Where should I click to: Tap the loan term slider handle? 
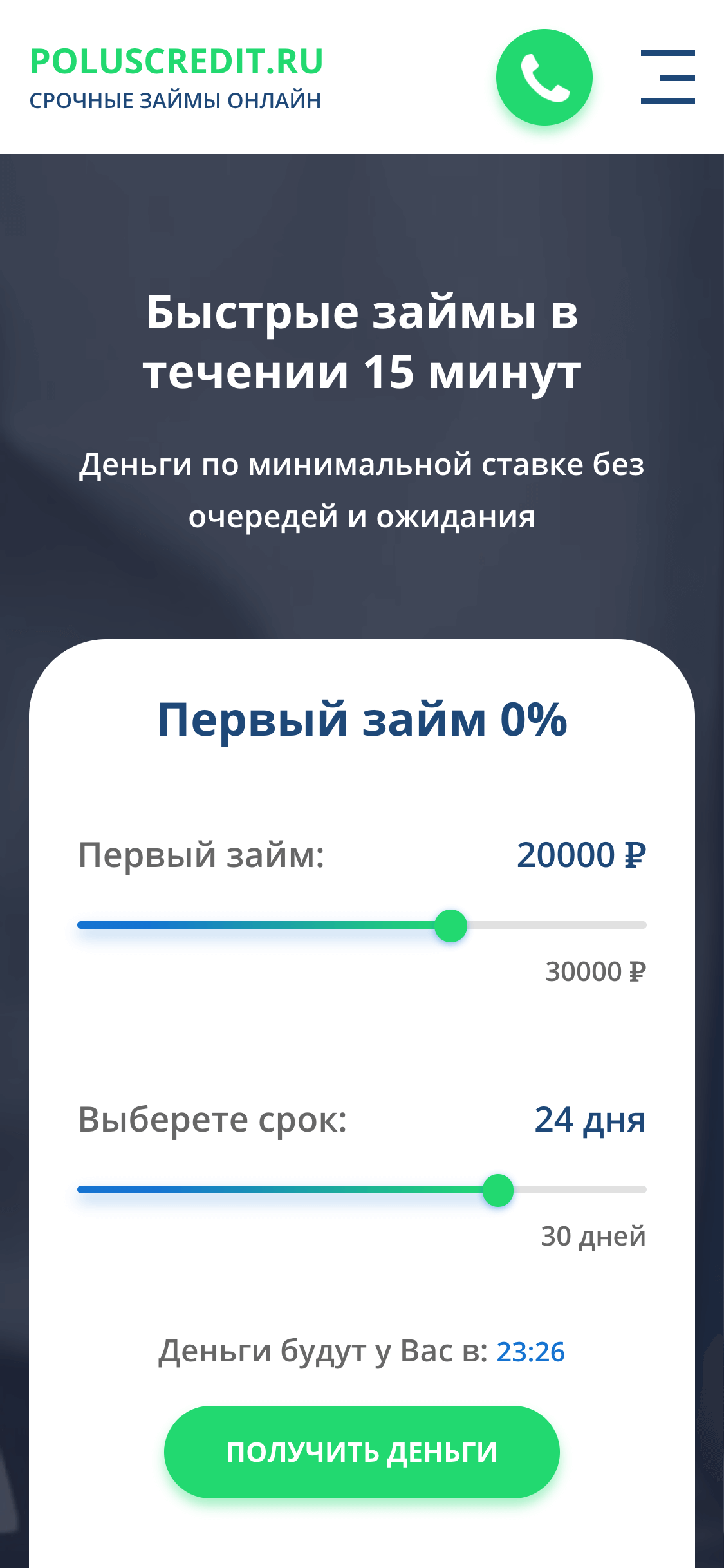tap(498, 1190)
